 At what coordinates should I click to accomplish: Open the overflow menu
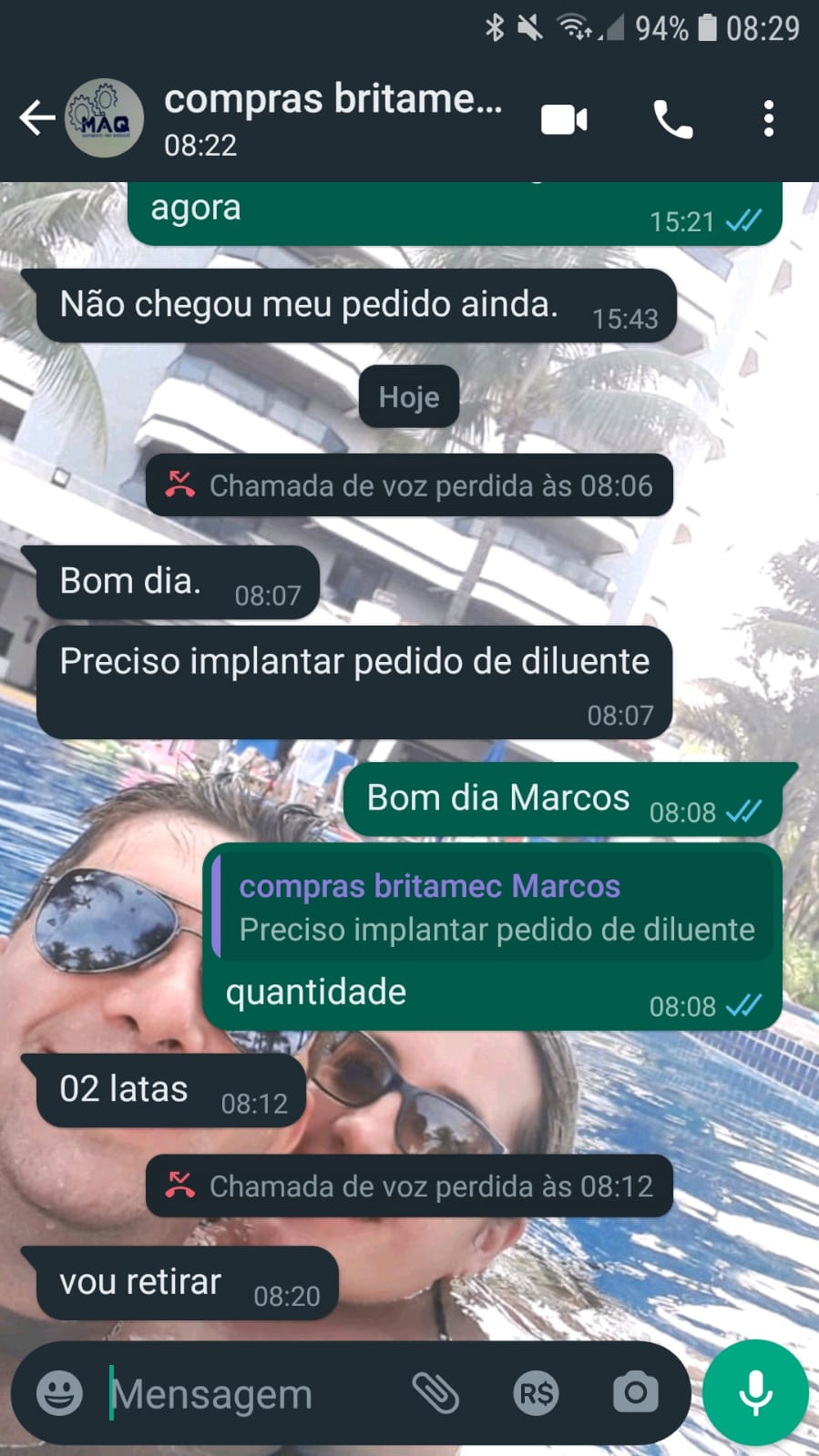769,119
